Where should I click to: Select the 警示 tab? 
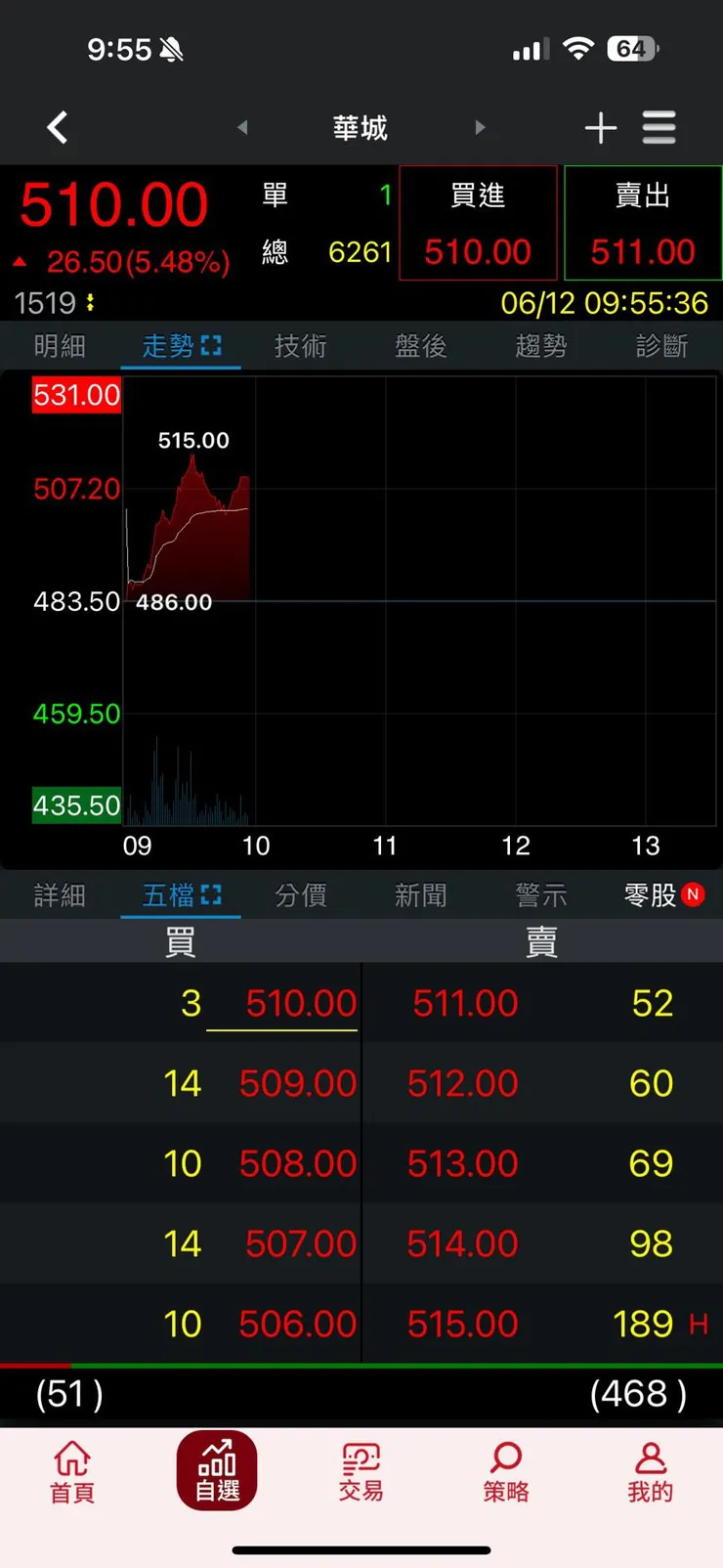541,895
